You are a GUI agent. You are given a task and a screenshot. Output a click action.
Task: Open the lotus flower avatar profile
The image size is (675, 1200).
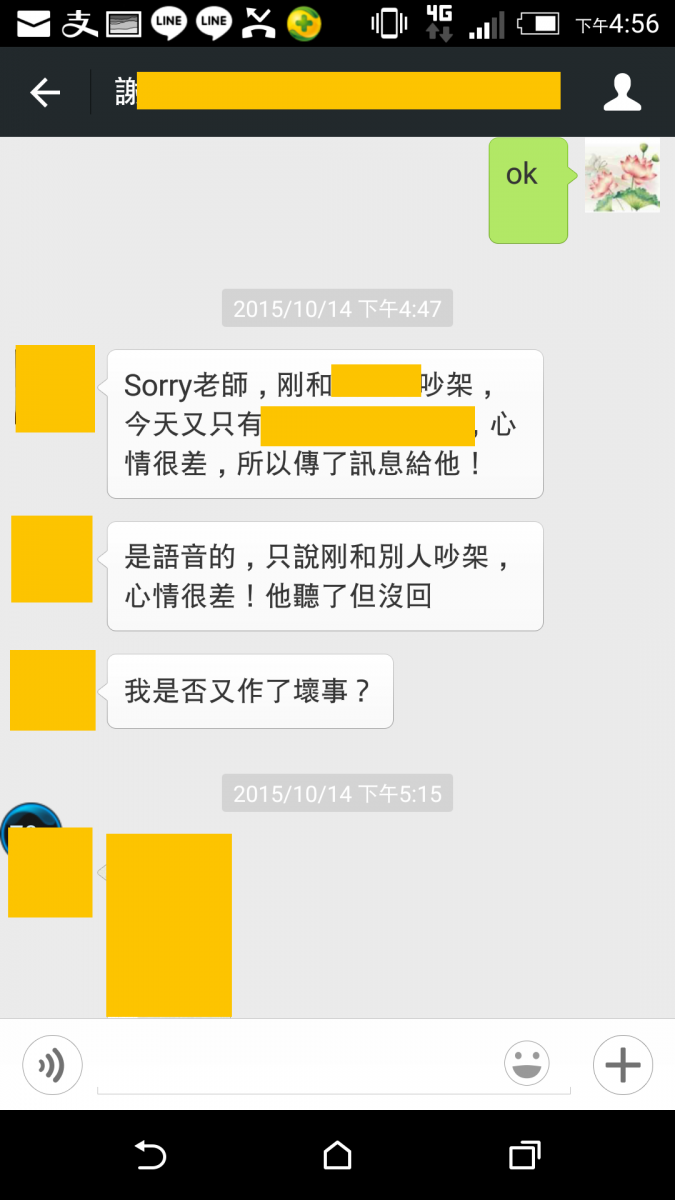pos(622,175)
